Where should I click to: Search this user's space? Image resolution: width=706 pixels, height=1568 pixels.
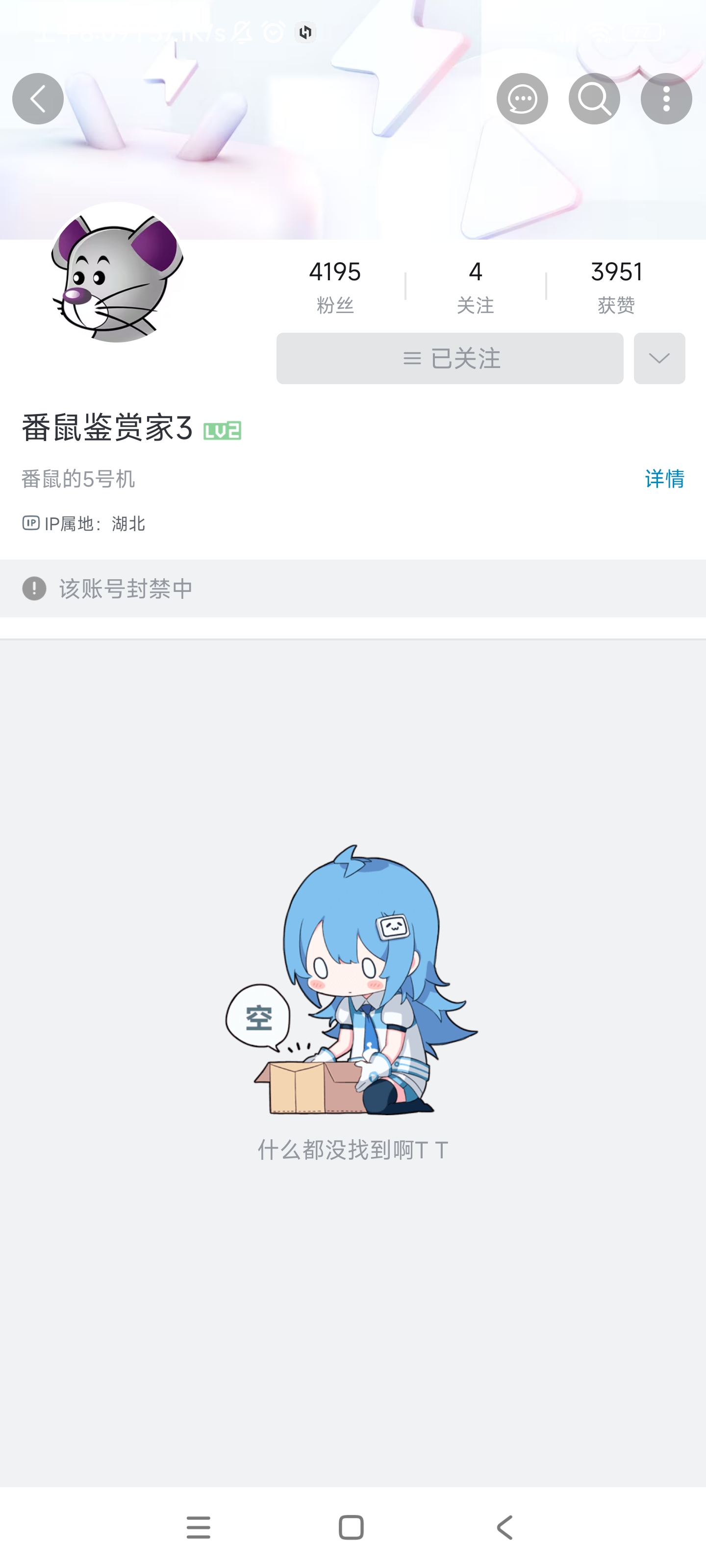pyautogui.click(x=594, y=98)
